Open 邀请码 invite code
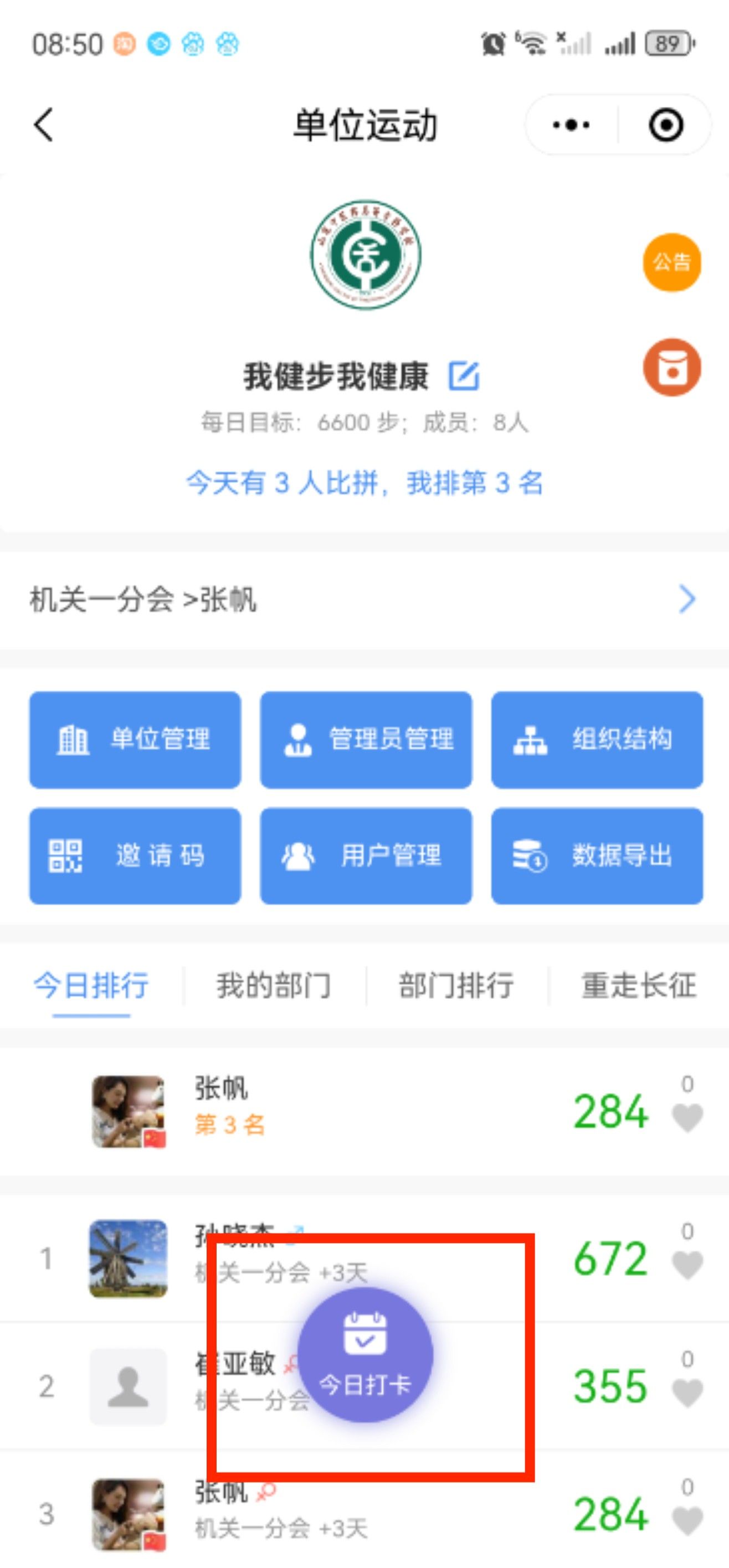 point(135,855)
